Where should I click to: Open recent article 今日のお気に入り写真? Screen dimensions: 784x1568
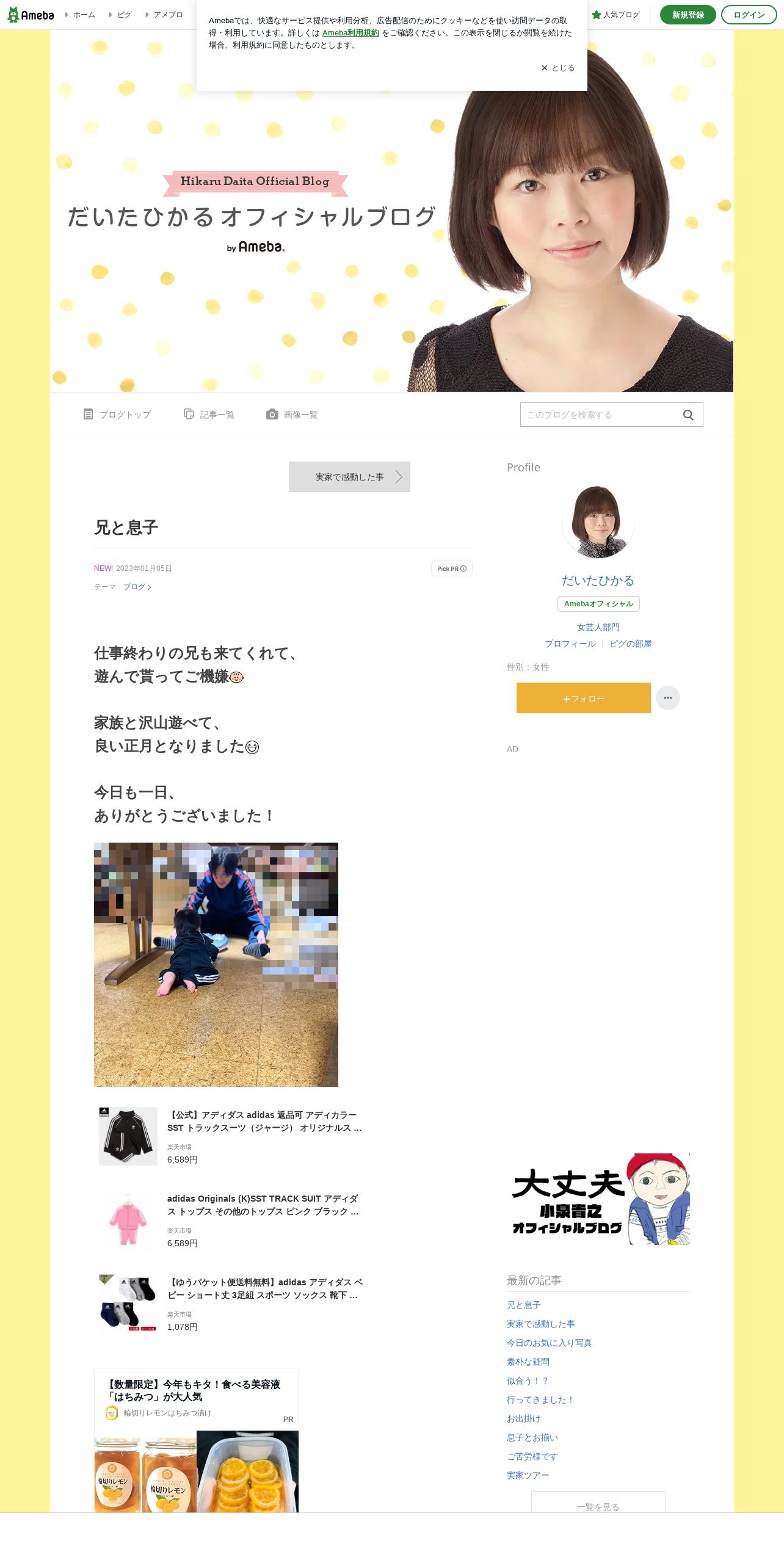[x=550, y=1343]
